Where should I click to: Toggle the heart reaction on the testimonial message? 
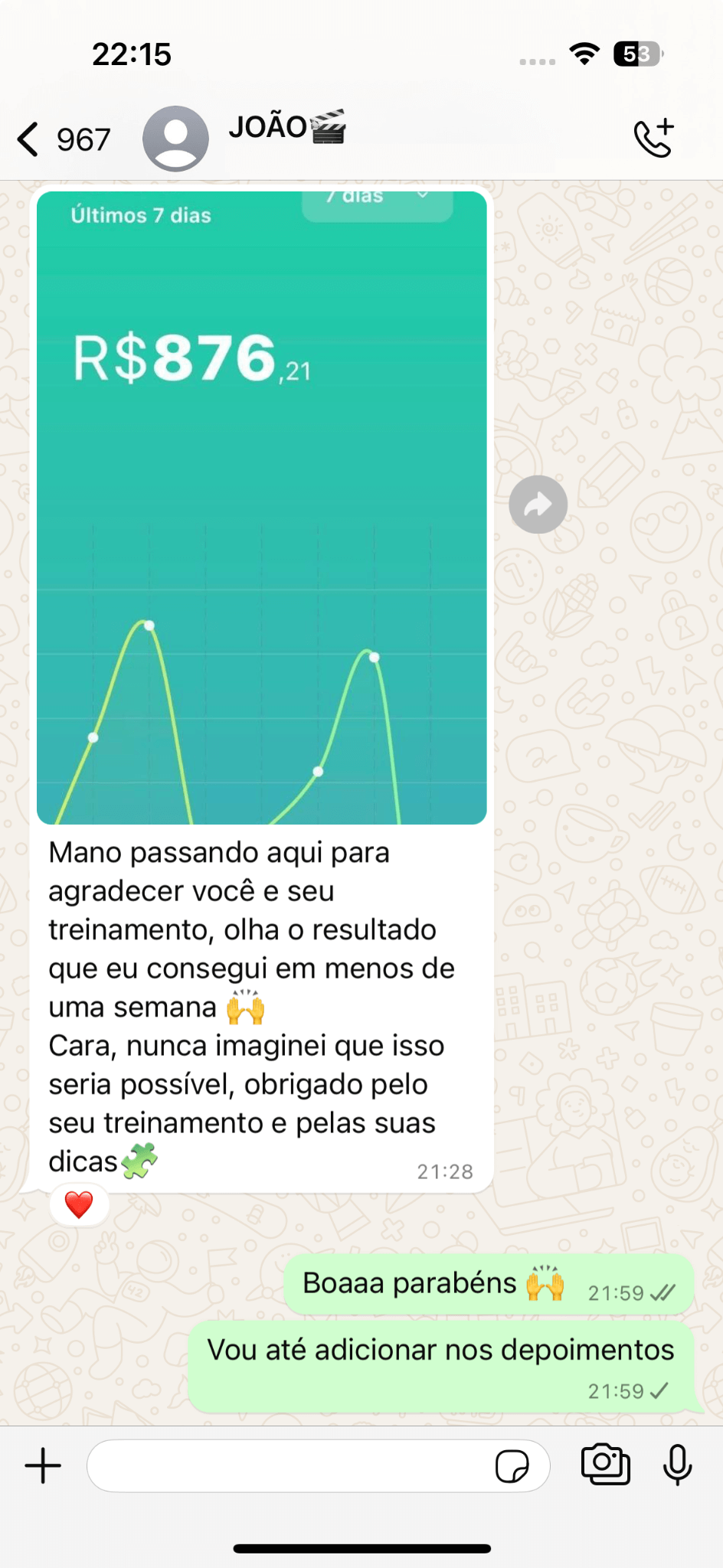[x=79, y=1203]
